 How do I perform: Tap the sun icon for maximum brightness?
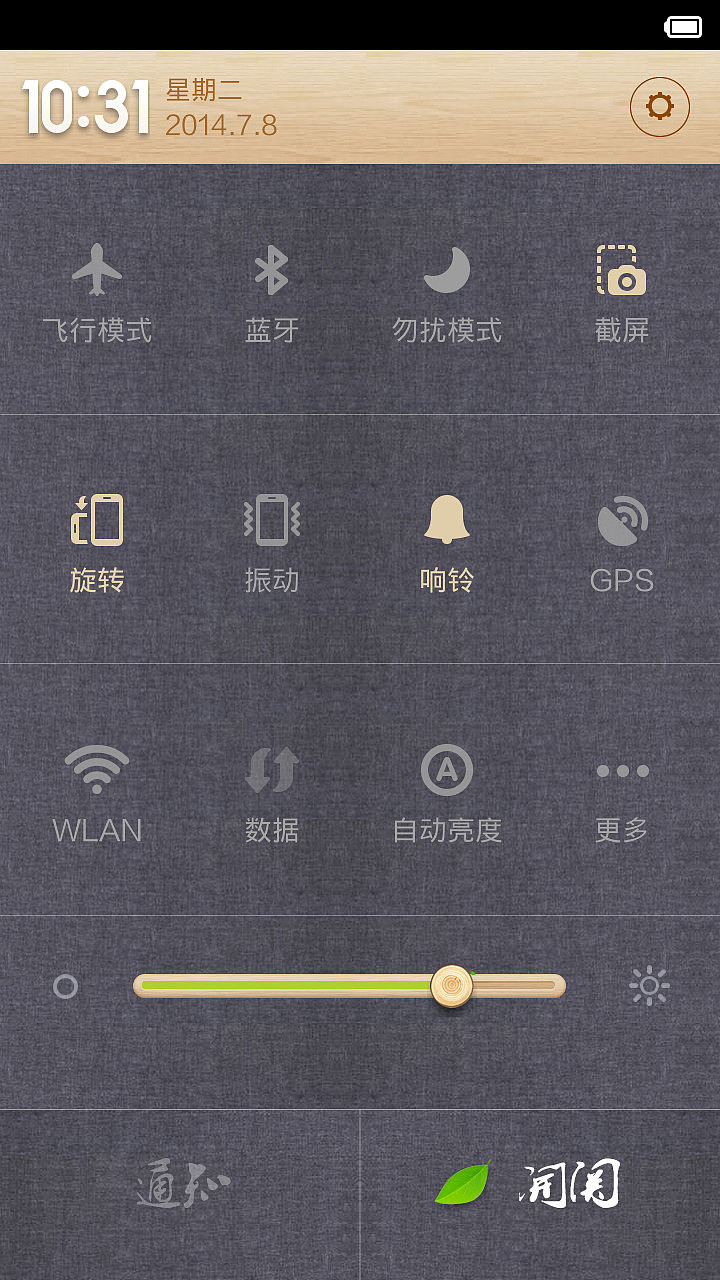(649, 986)
